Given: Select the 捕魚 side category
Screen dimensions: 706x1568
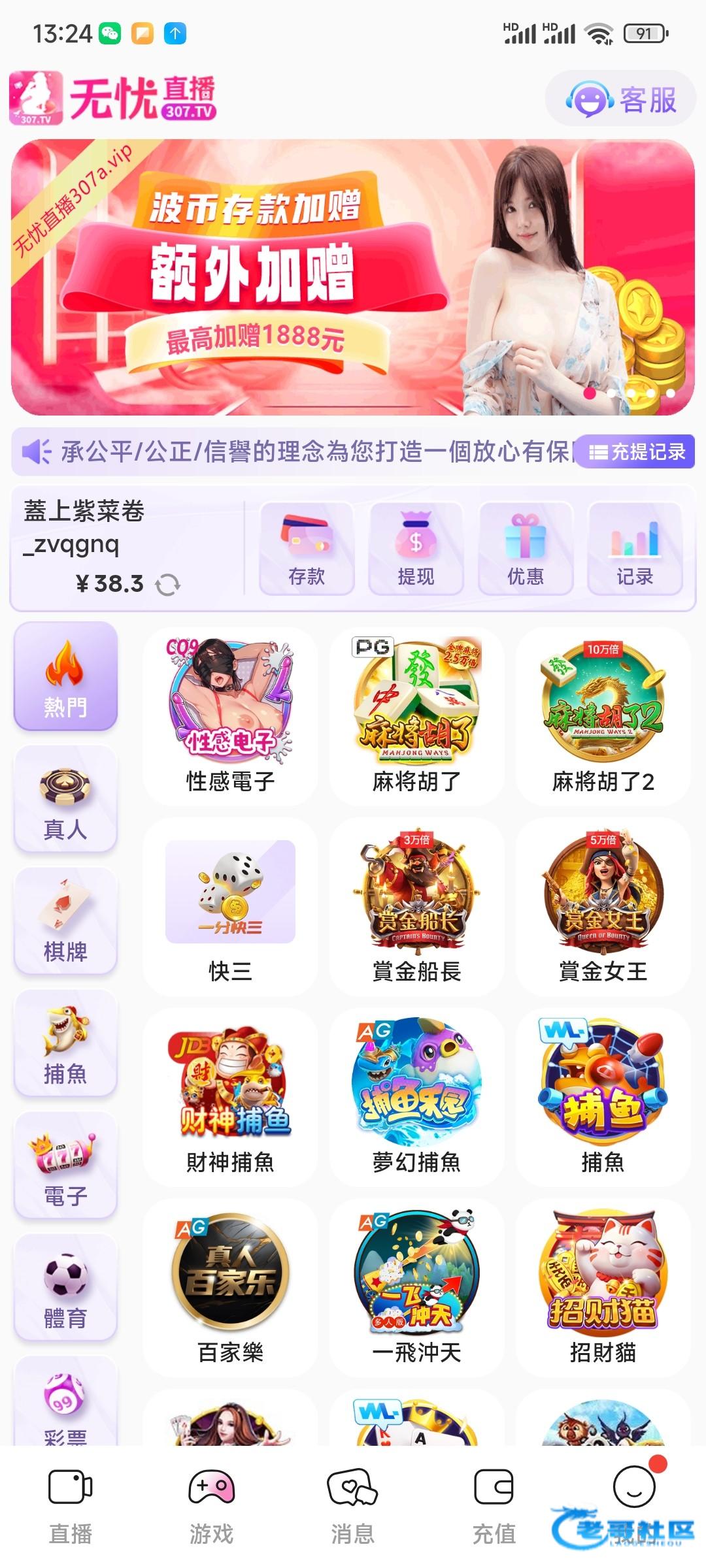Looking at the screenshot, I should (x=65, y=1043).
